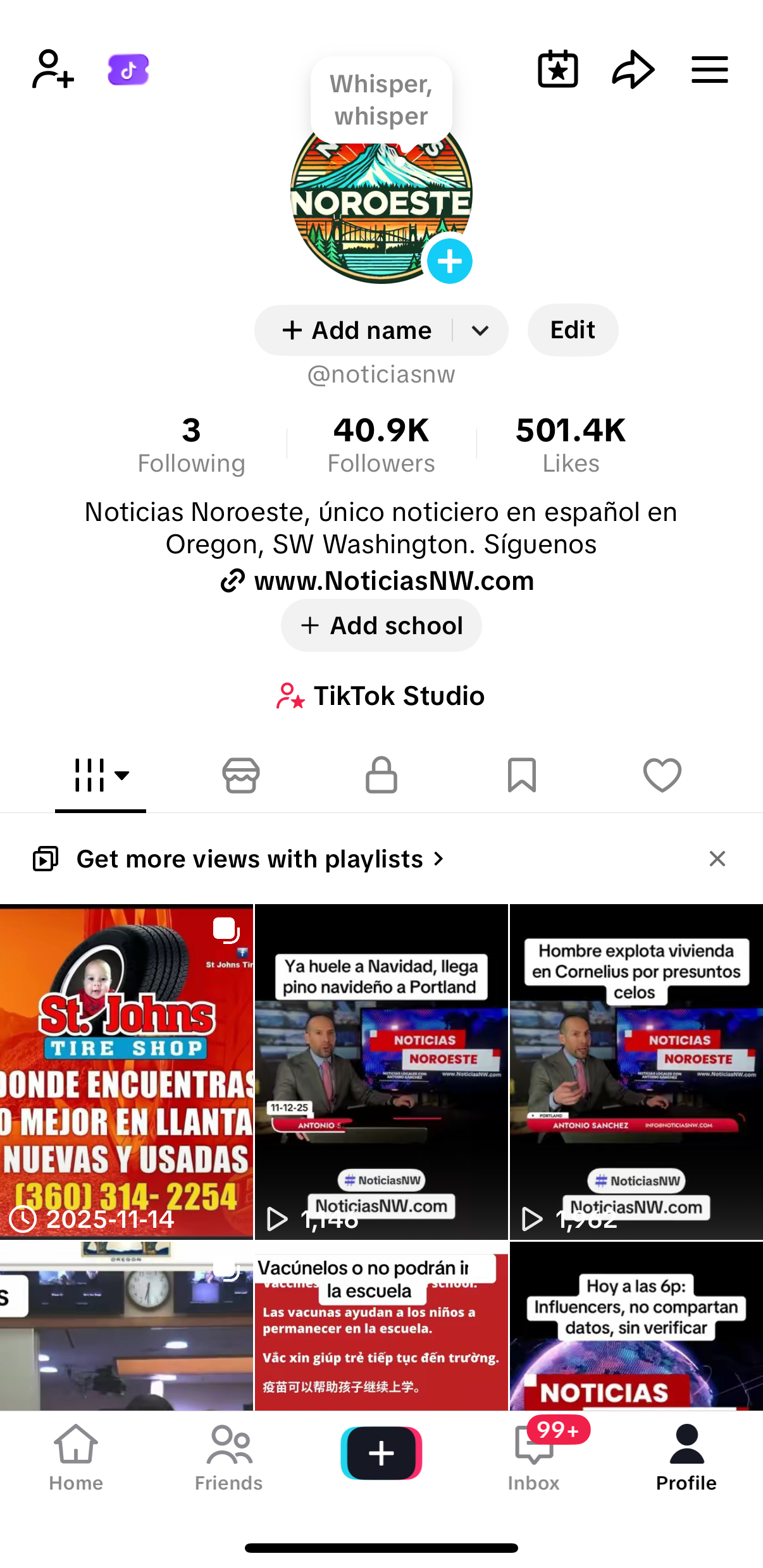Switch to the liked videos heart tab
Image resolution: width=763 pixels, height=1568 pixels.
[x=662, y=775]
